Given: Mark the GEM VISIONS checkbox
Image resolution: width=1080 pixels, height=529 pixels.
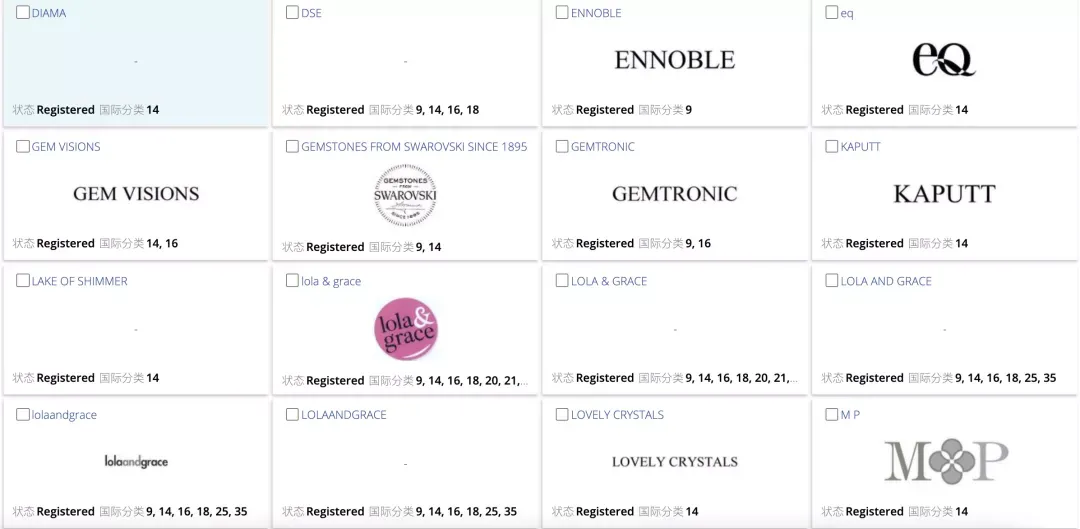Looking at the screenshot, I should pos(23,146).
